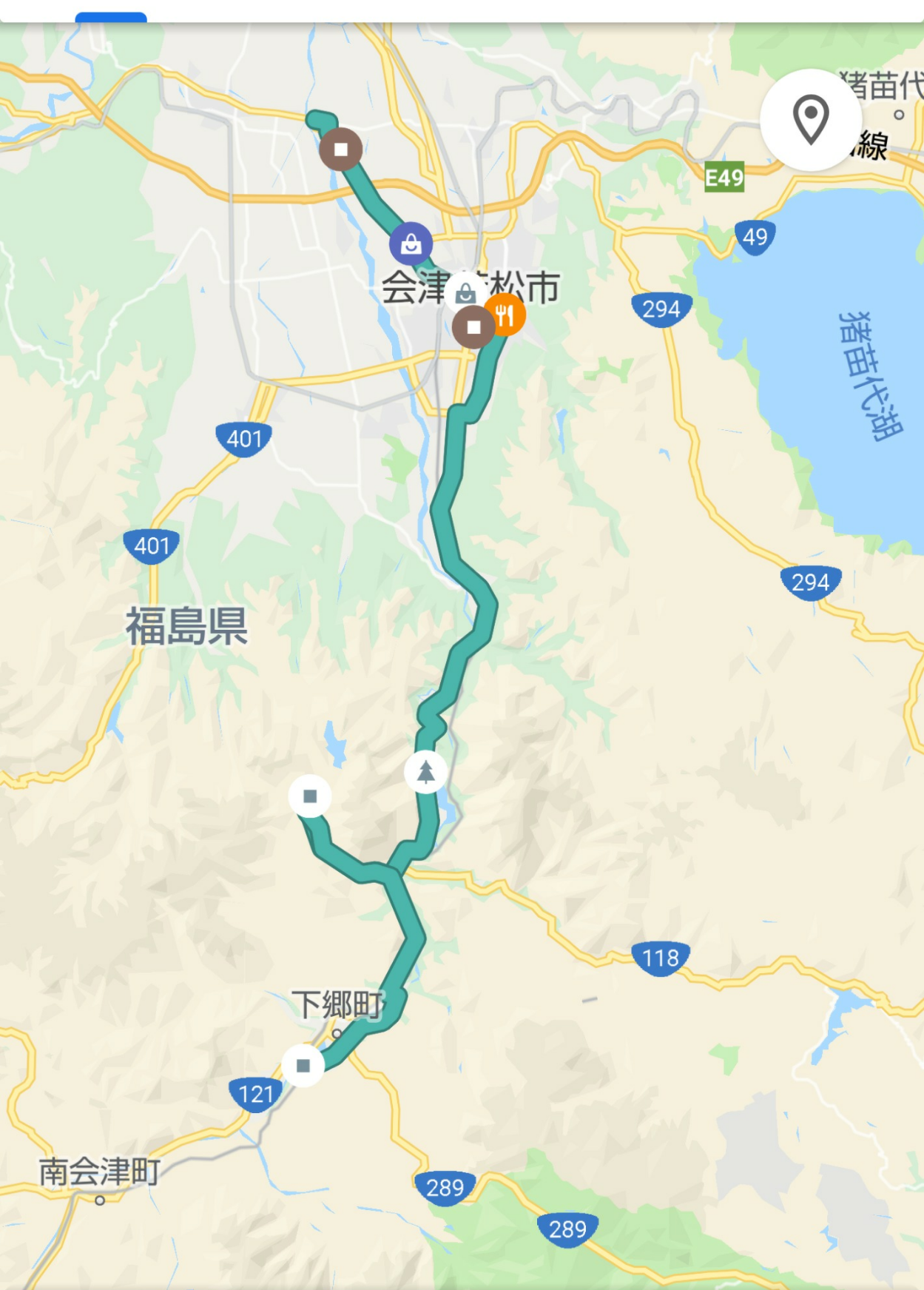Select the brown stop marker at route's north end
The height and width of the screenshot is (1290, 924).
point(341,150)
